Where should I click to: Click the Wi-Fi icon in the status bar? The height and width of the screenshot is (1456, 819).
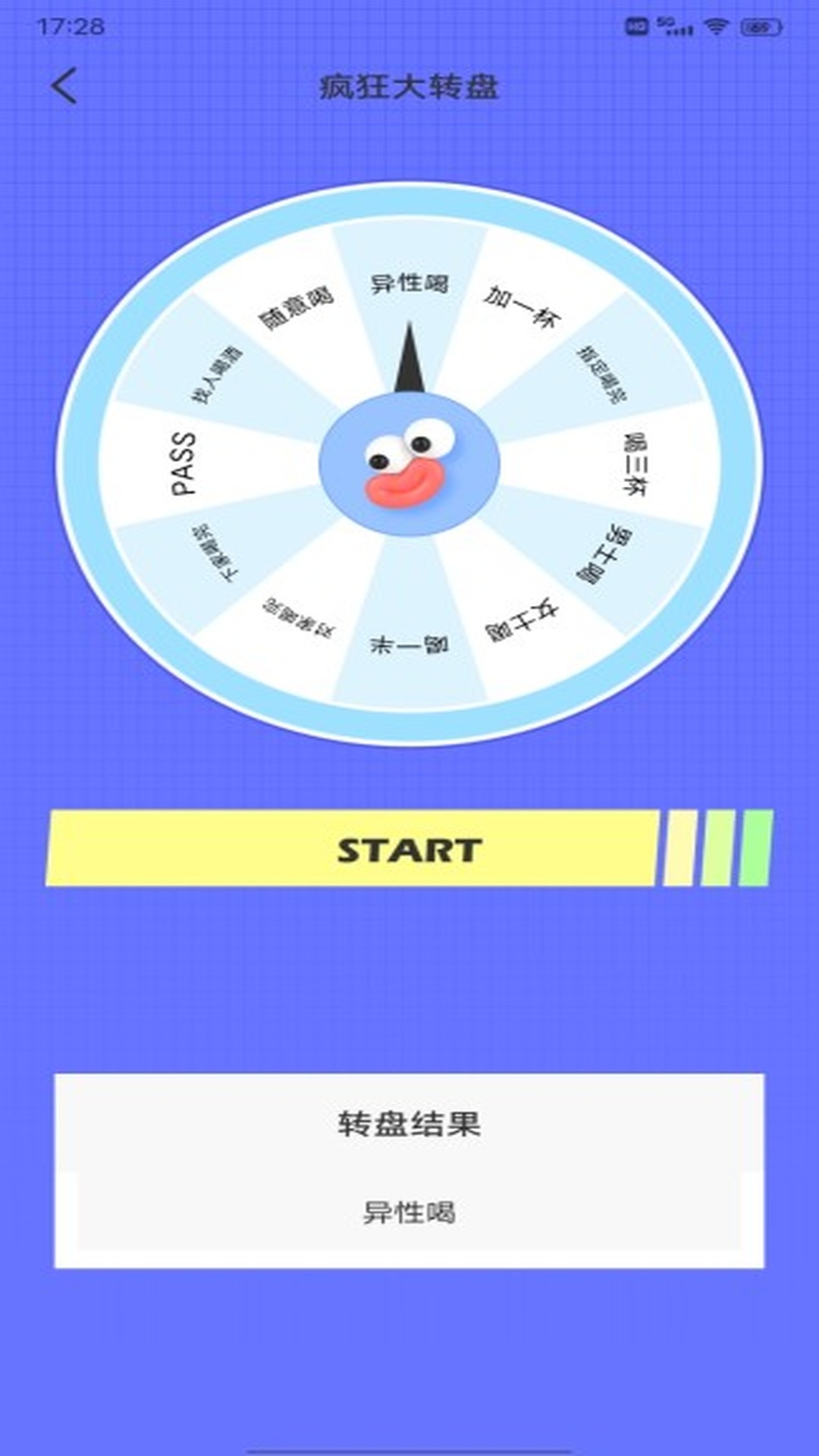(x=717, y=23)
